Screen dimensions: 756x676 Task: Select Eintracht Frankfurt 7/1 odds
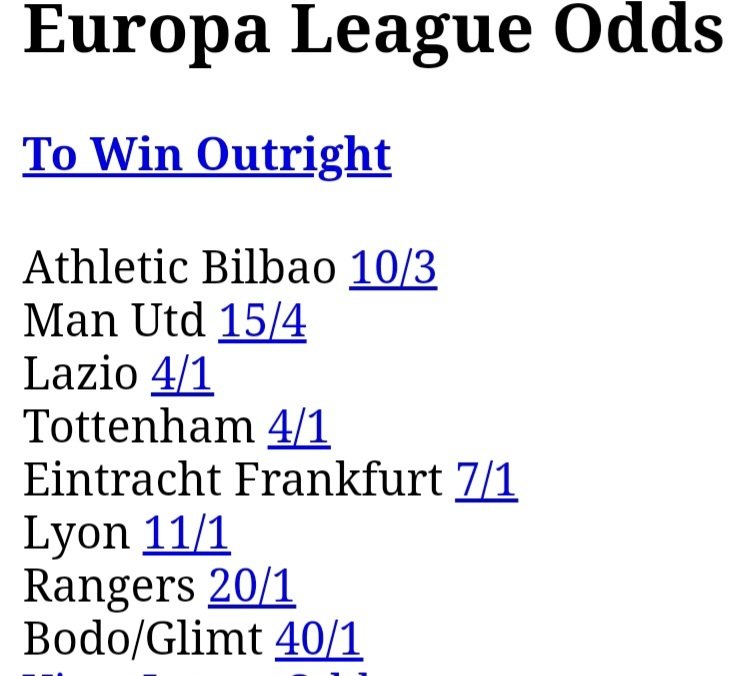coord(486,480)
